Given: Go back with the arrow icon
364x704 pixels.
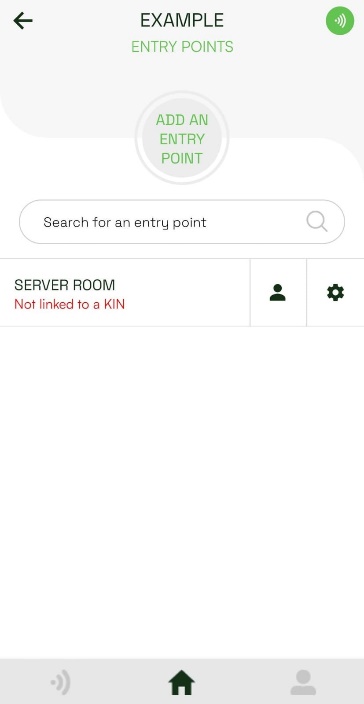Looking at the screenshot, I should click(23, 21).
